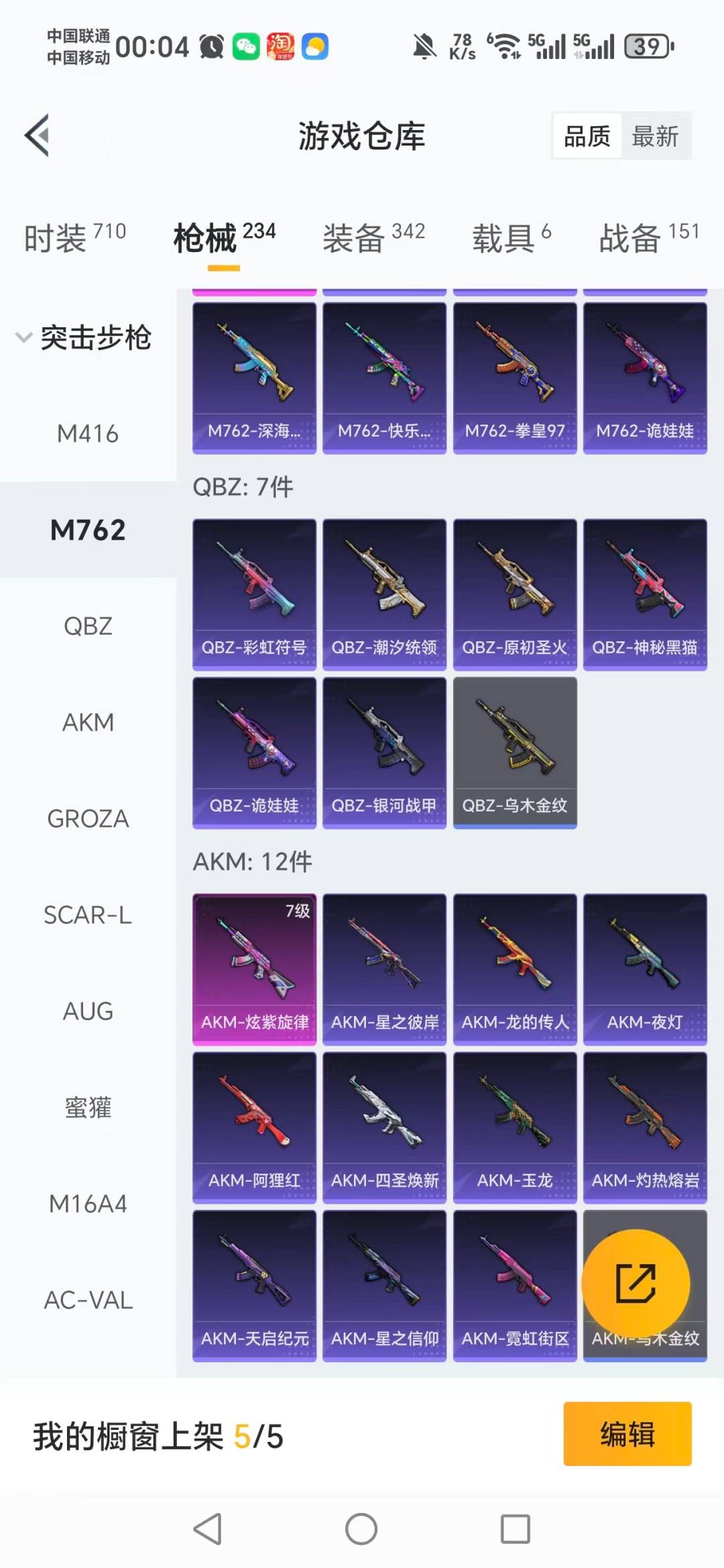Open the AKM-龙的传人 skin

coord(515,968)
